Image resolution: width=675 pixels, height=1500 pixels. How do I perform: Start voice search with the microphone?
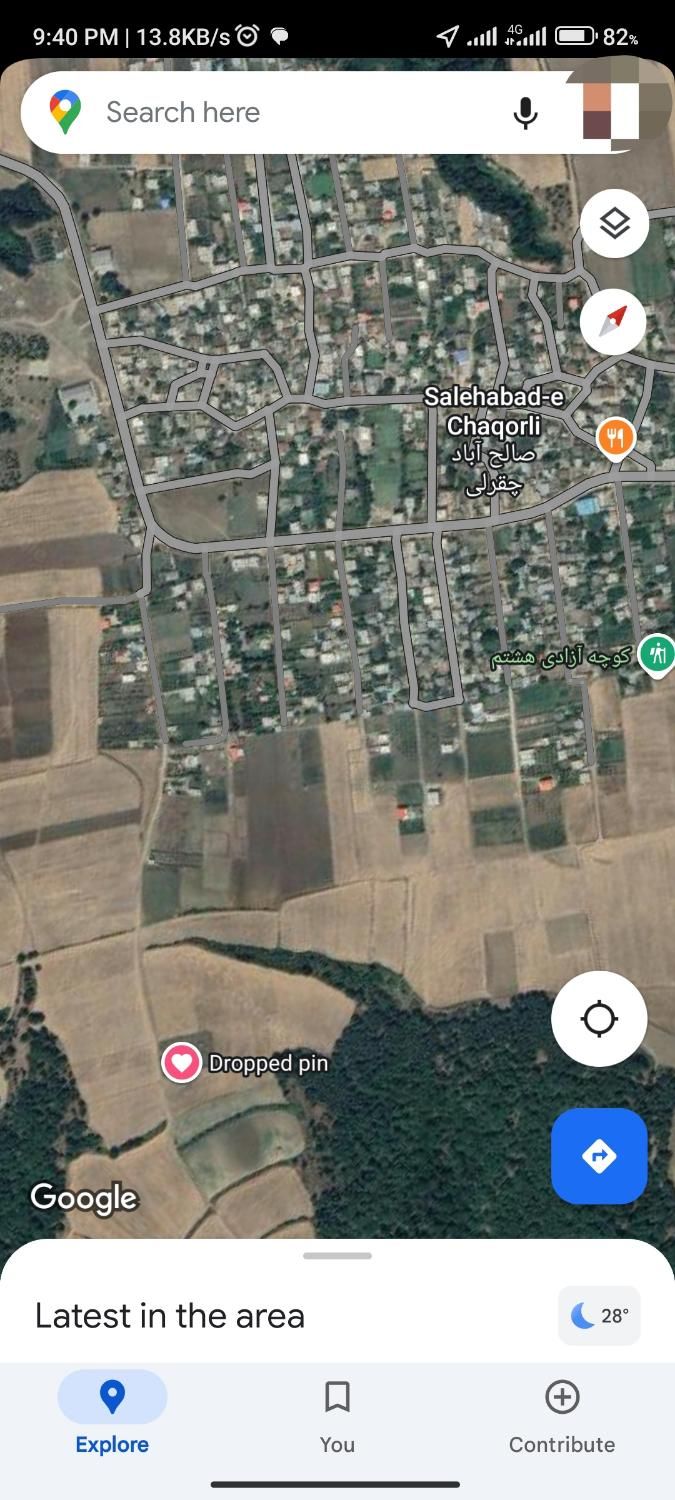525,113
